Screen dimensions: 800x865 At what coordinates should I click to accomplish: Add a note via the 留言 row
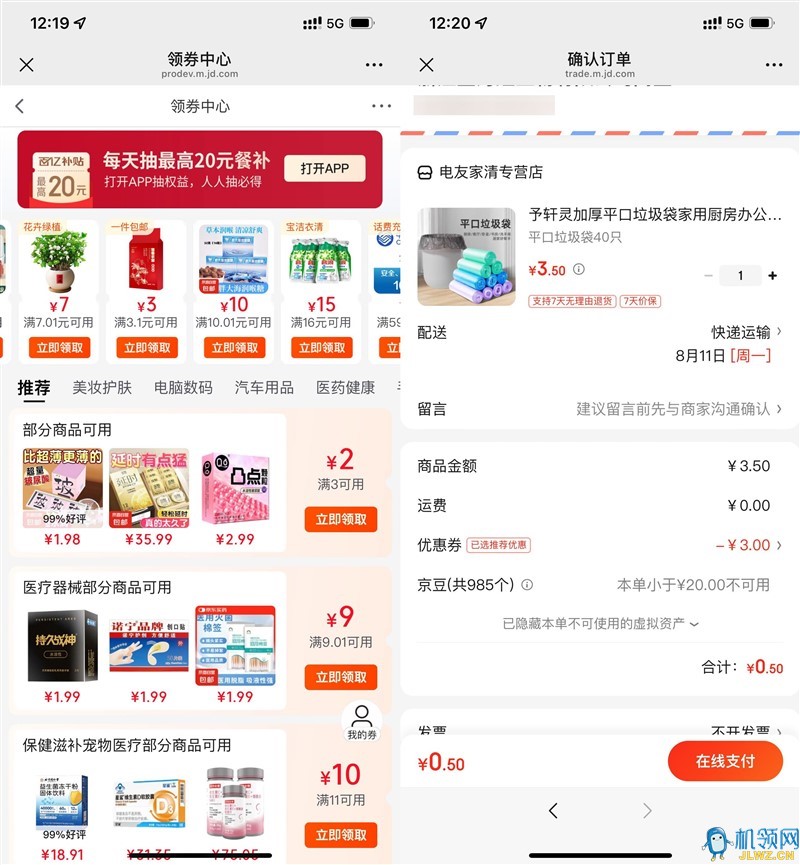[x=600, y=409]
